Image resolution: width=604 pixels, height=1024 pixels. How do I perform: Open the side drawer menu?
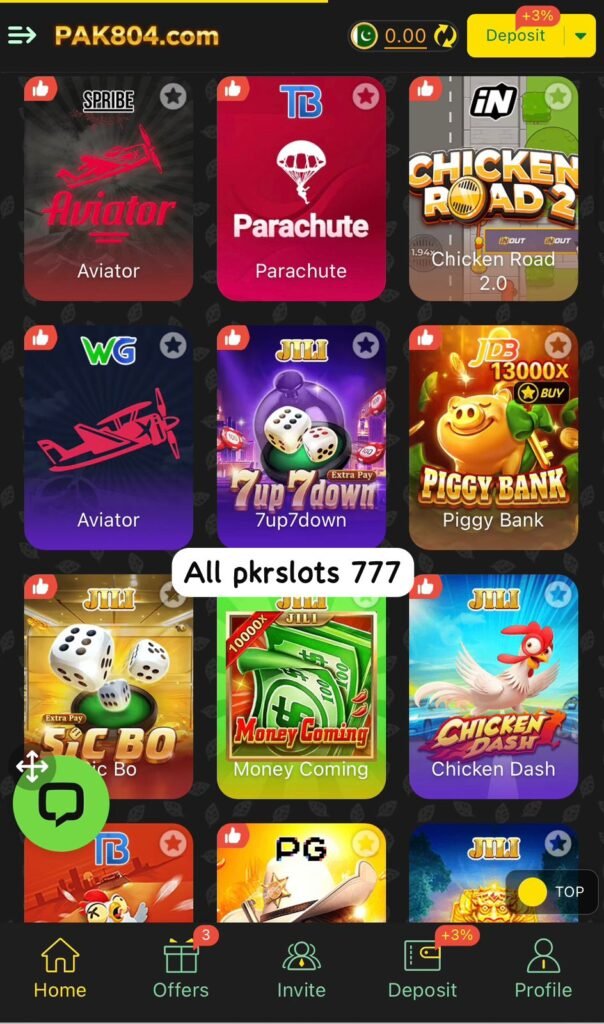pyautogui.click(x=21, y=36)
